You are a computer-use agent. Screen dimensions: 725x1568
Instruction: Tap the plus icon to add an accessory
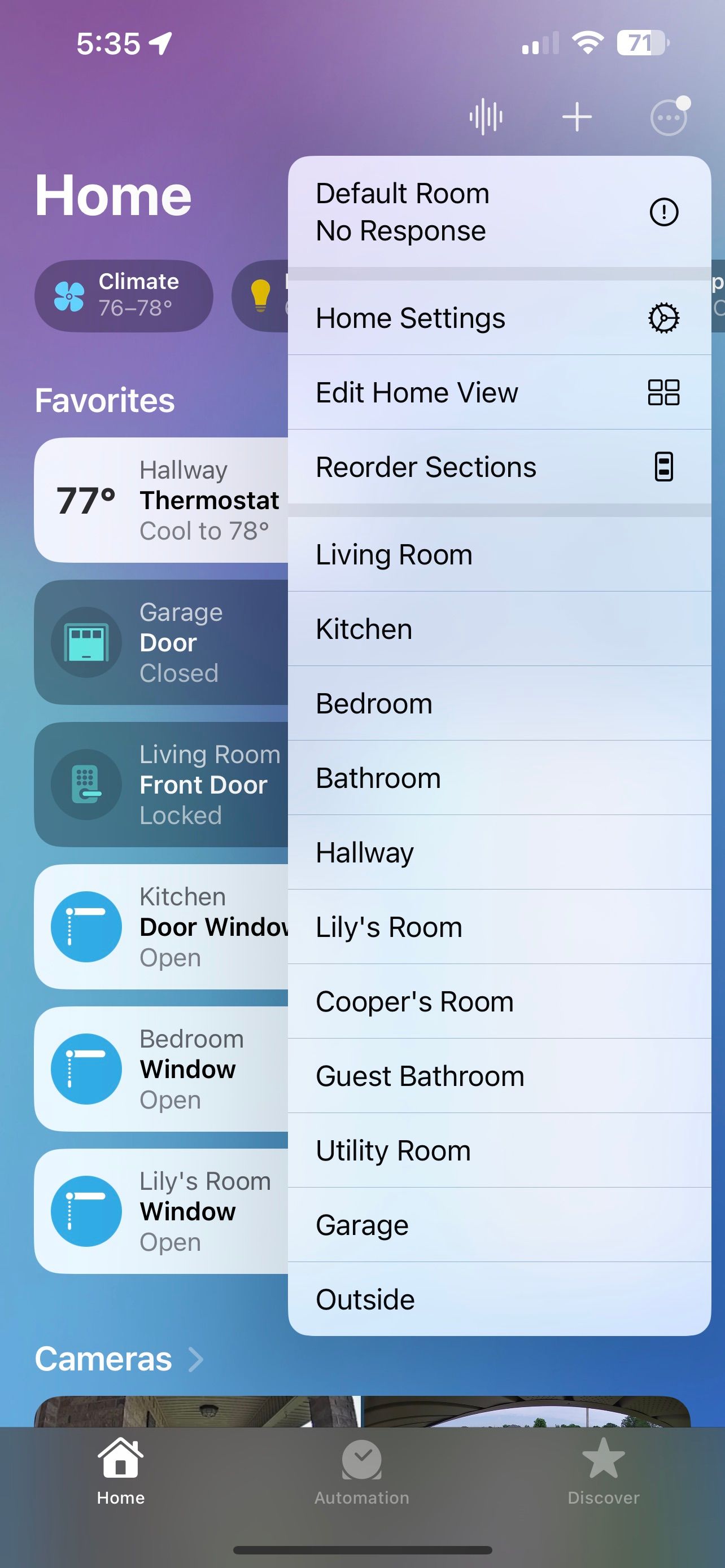pyautogui.click(x=577, y=116)
